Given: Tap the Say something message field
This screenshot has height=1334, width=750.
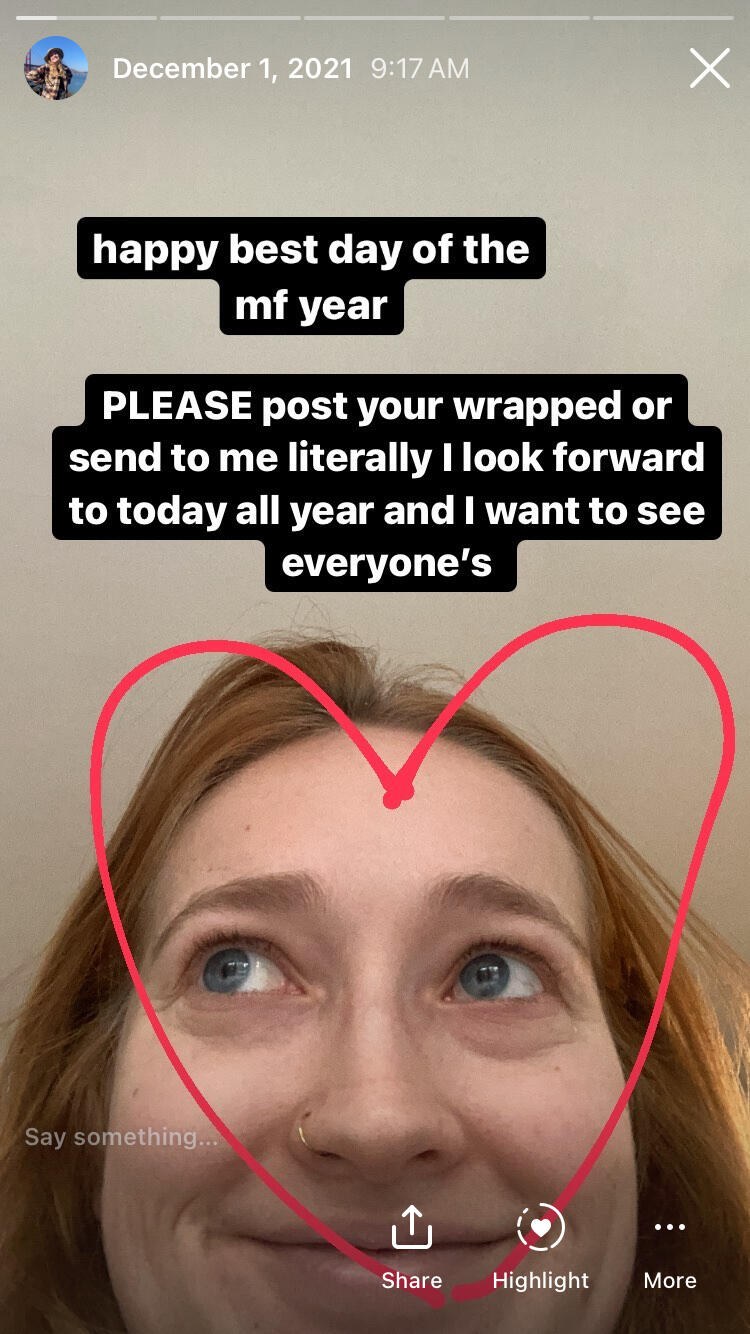Looking at the screenshot, I should coord(121,1136).
